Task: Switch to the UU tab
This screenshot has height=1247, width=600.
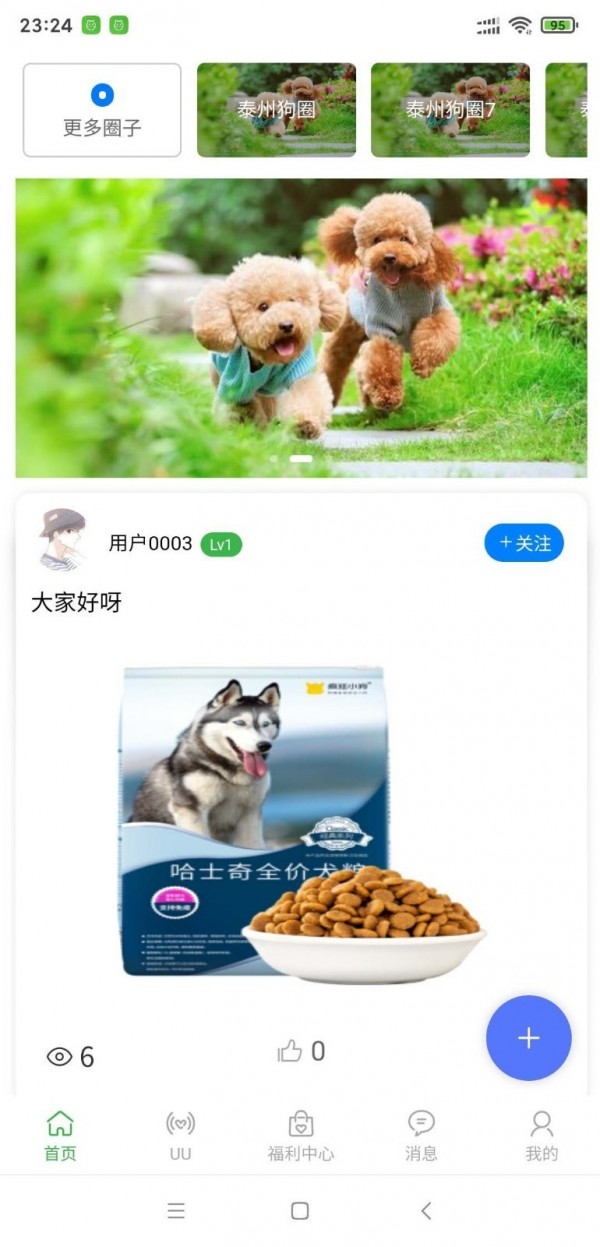Action: tap(180, 1135)
